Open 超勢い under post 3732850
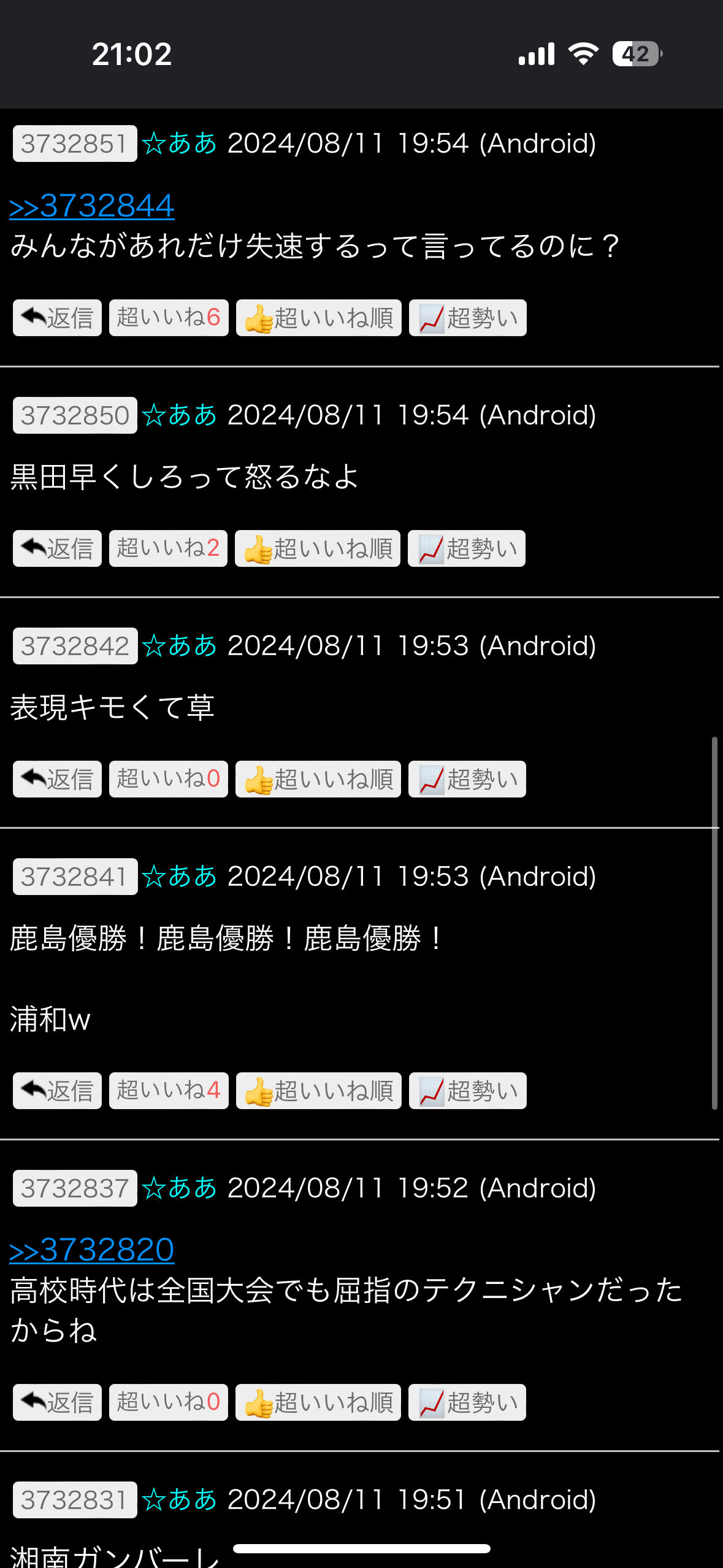This screenshot has width=723, height=1568. [x=466, y=548]
